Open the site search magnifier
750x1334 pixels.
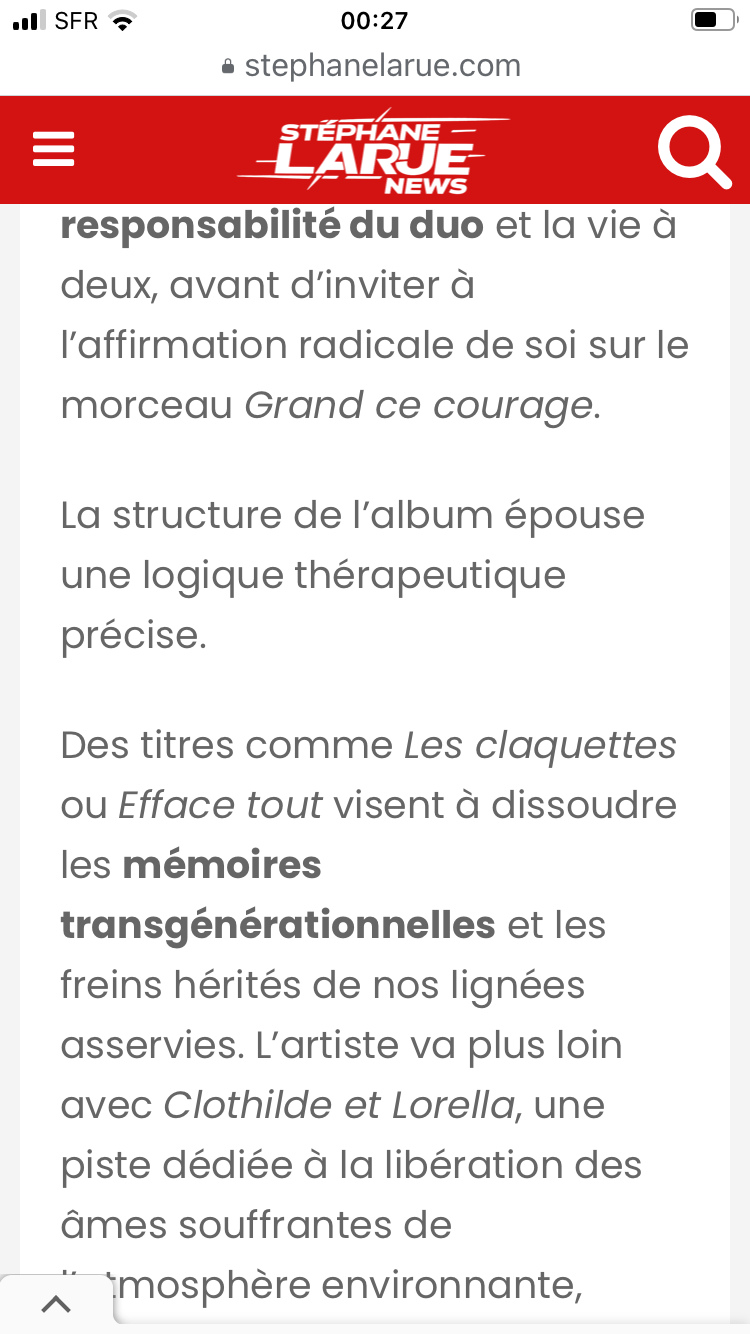click(x=694, y=152)
